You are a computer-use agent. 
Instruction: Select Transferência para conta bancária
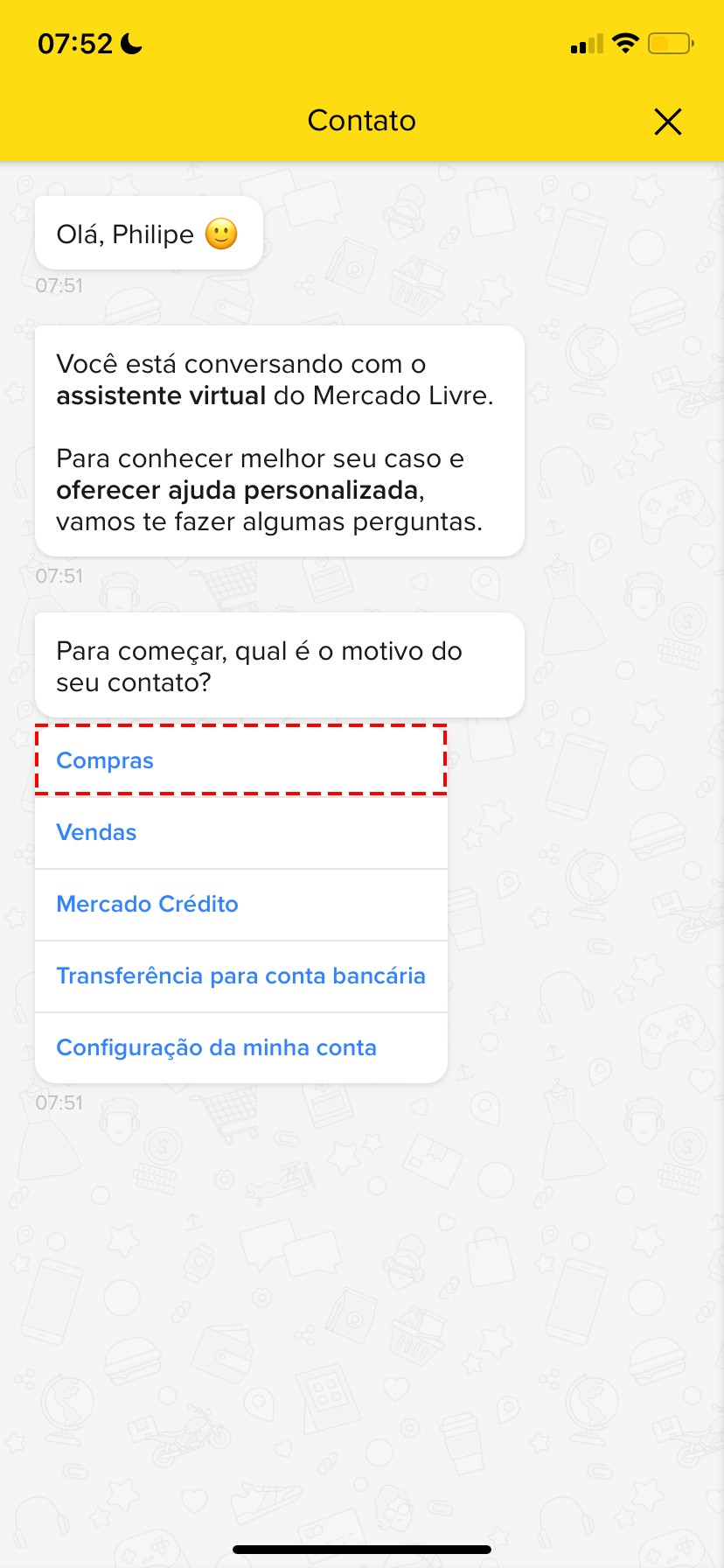pos(240,976)
